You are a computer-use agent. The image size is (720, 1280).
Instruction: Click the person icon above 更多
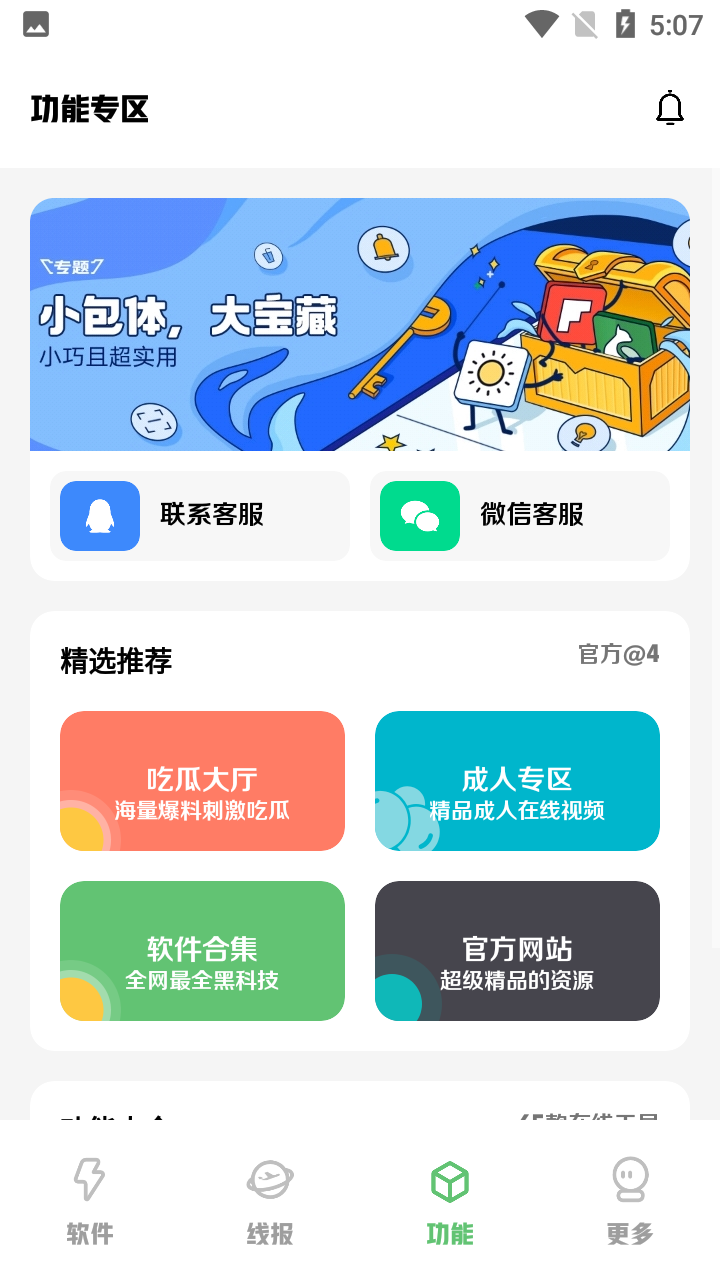[629, 1180]
